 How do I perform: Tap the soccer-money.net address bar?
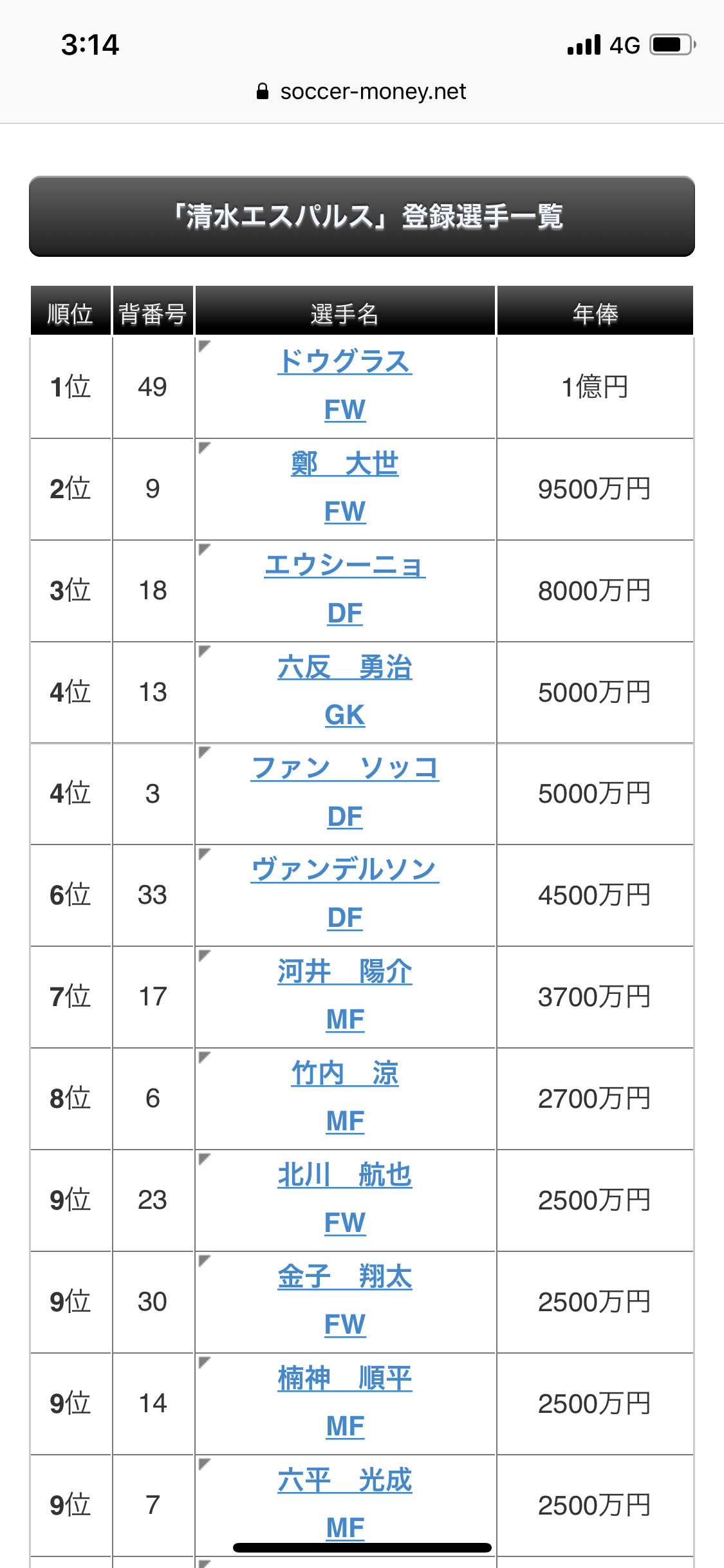pos(362,91)
